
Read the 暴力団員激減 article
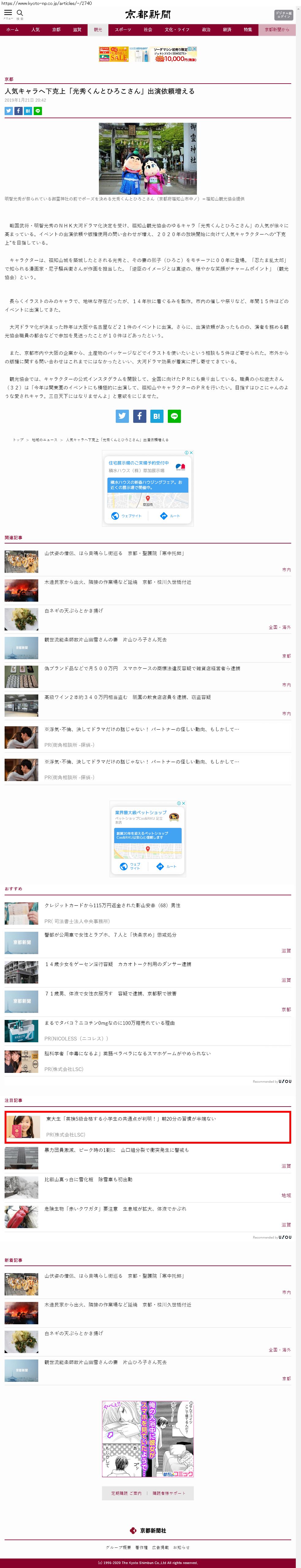click(116, 1150)
